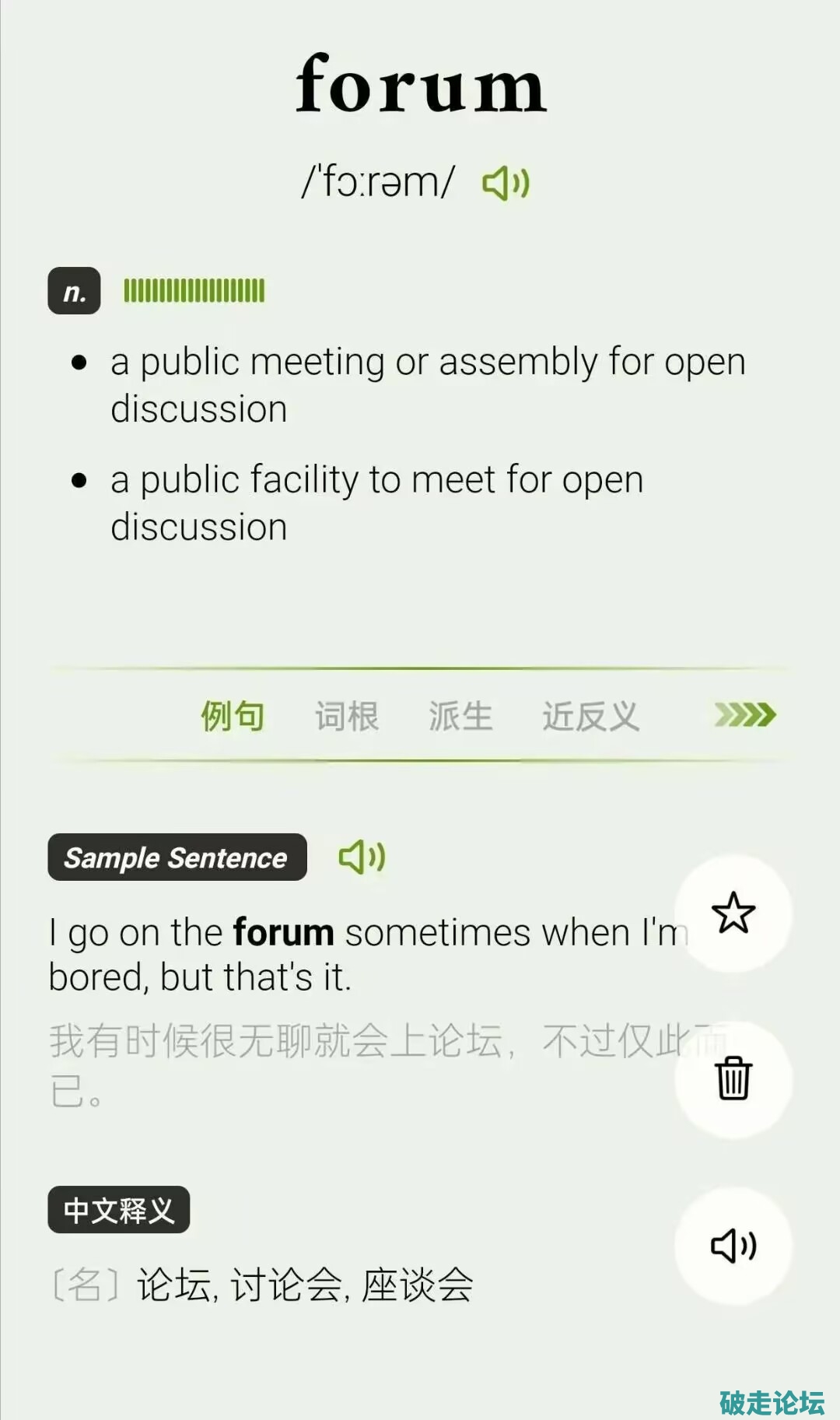Switch to the 词根 tab
840x1420 pixels.
347,716
